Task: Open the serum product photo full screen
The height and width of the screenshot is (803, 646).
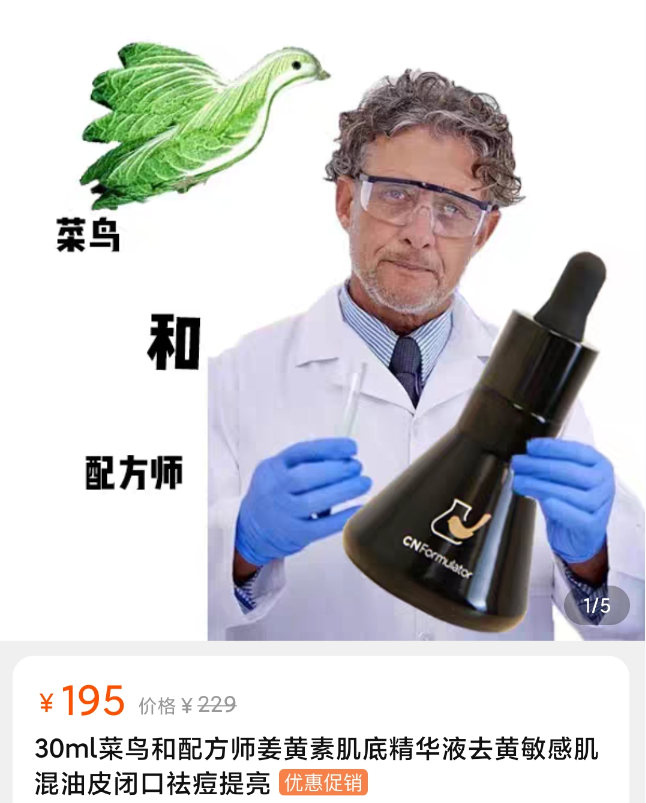Action: (322, 320)
